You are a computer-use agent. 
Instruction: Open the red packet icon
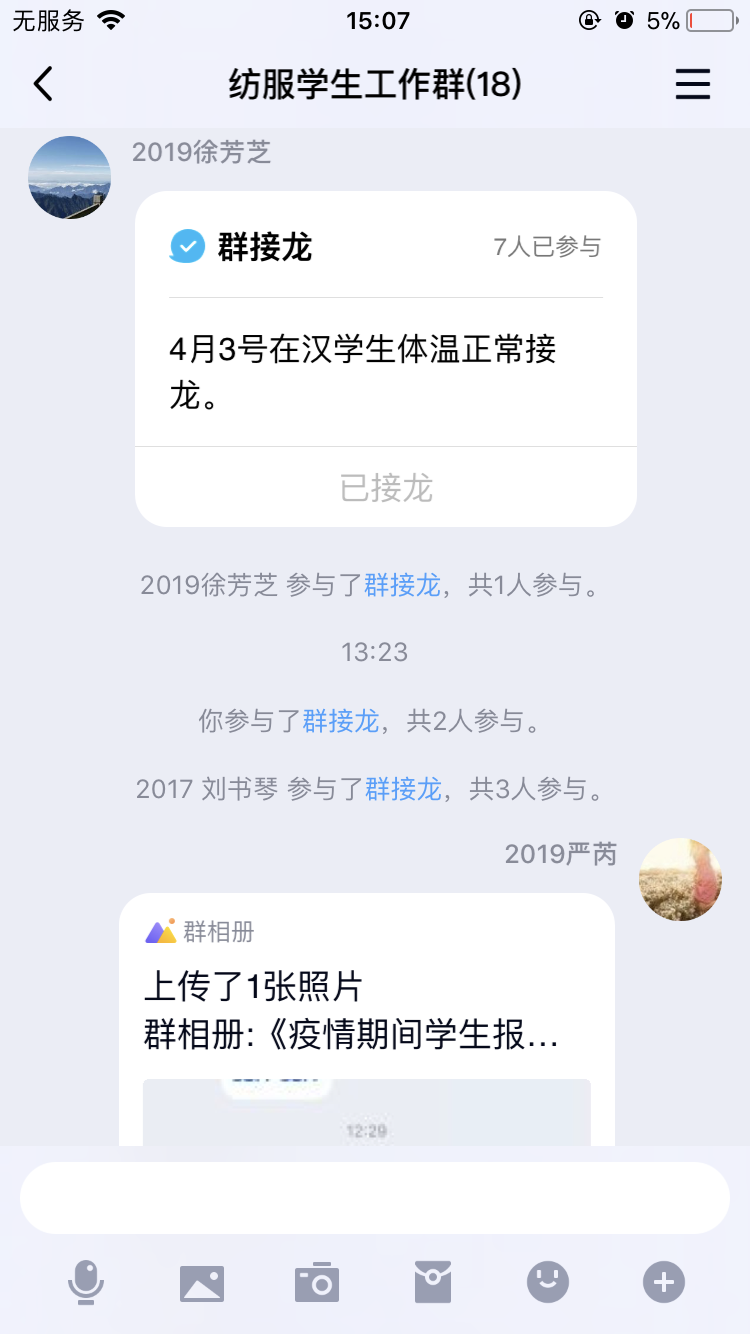[x=433, y=1282]
